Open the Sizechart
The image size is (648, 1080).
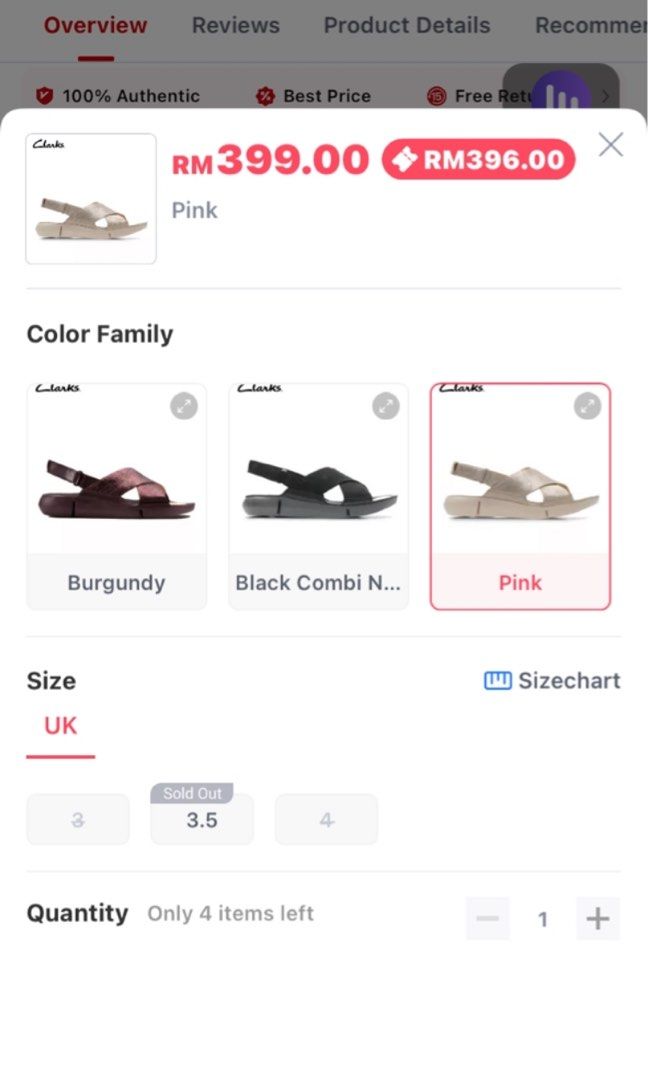coord(552,681)
